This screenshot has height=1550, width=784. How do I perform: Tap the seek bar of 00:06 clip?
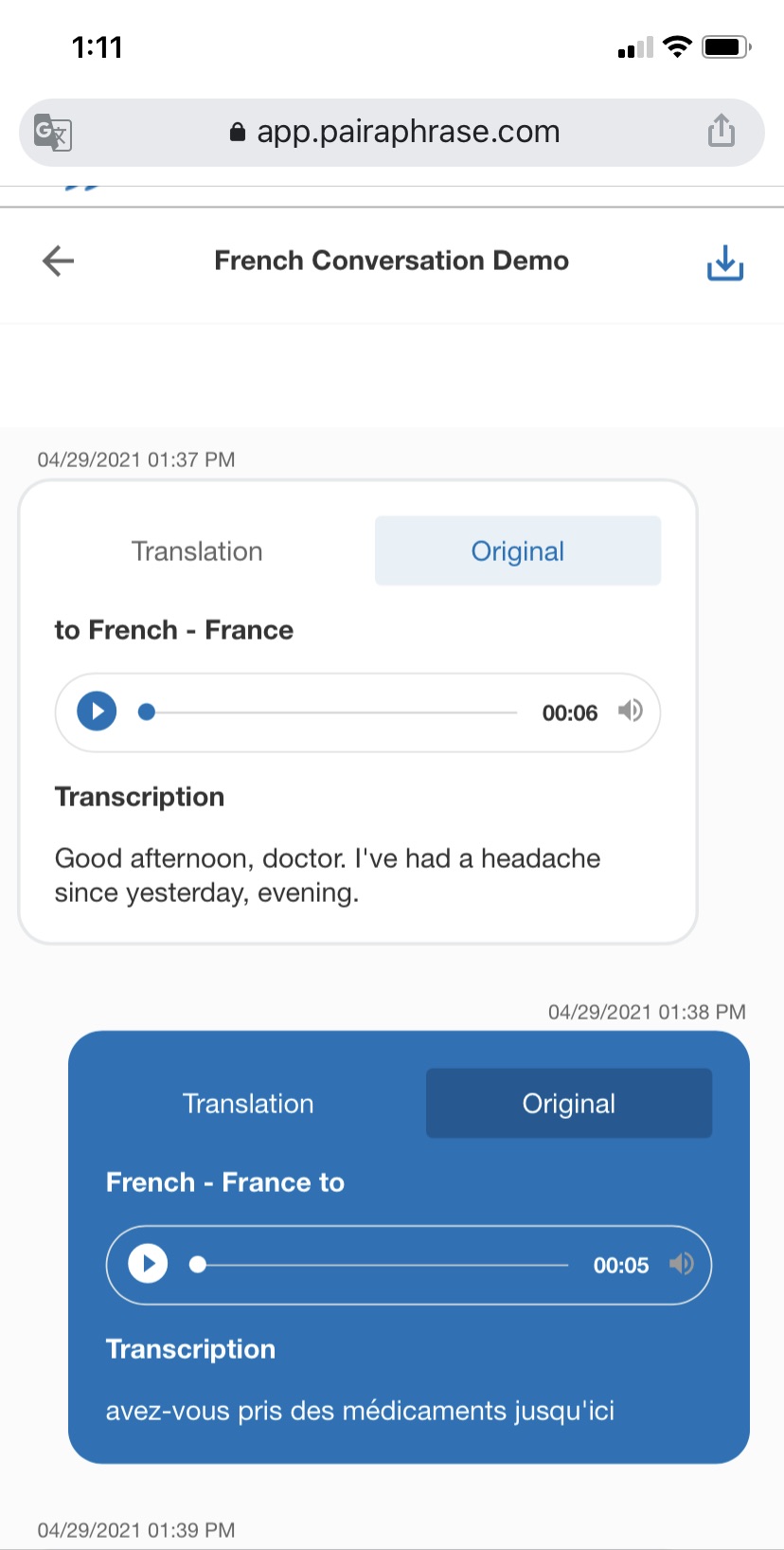pos(331,712)
